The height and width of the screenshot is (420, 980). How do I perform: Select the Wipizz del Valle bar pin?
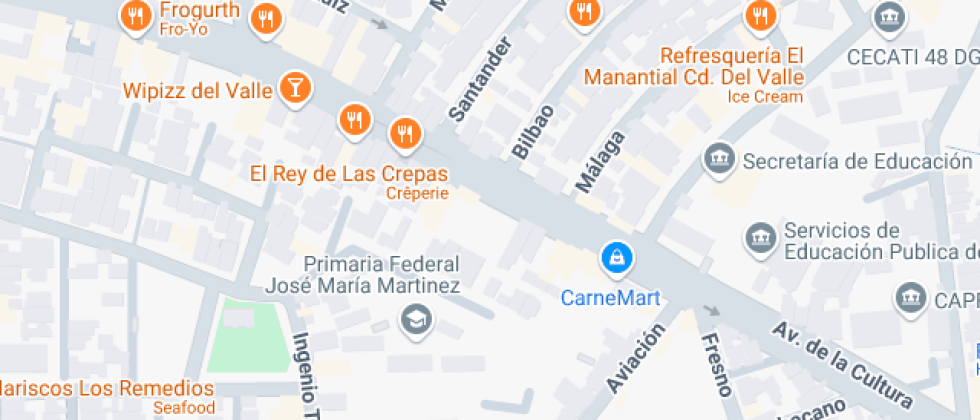(x=295, y=87)
